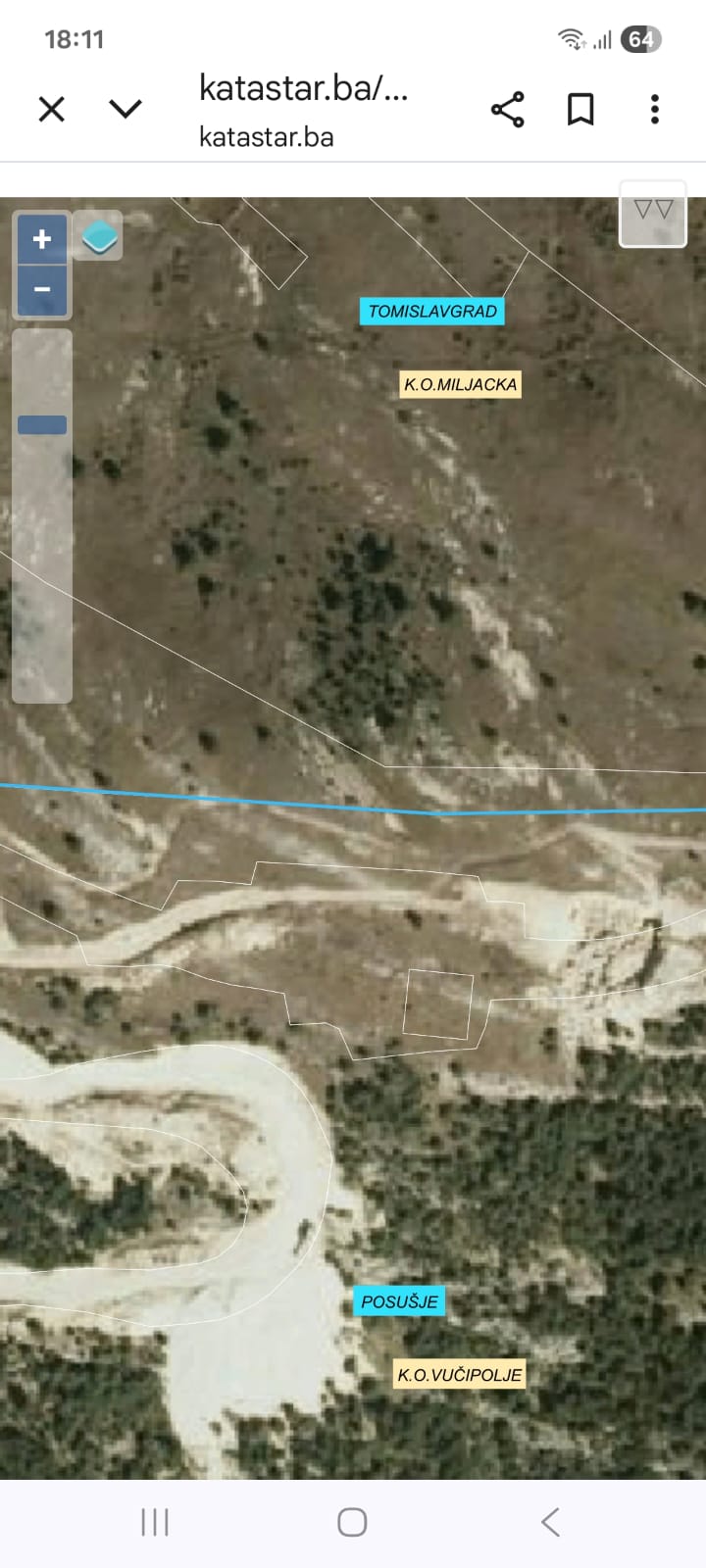706x1568 pixels.
Task: Tap the map zoom level slider
Action: (x=42, y=424)
